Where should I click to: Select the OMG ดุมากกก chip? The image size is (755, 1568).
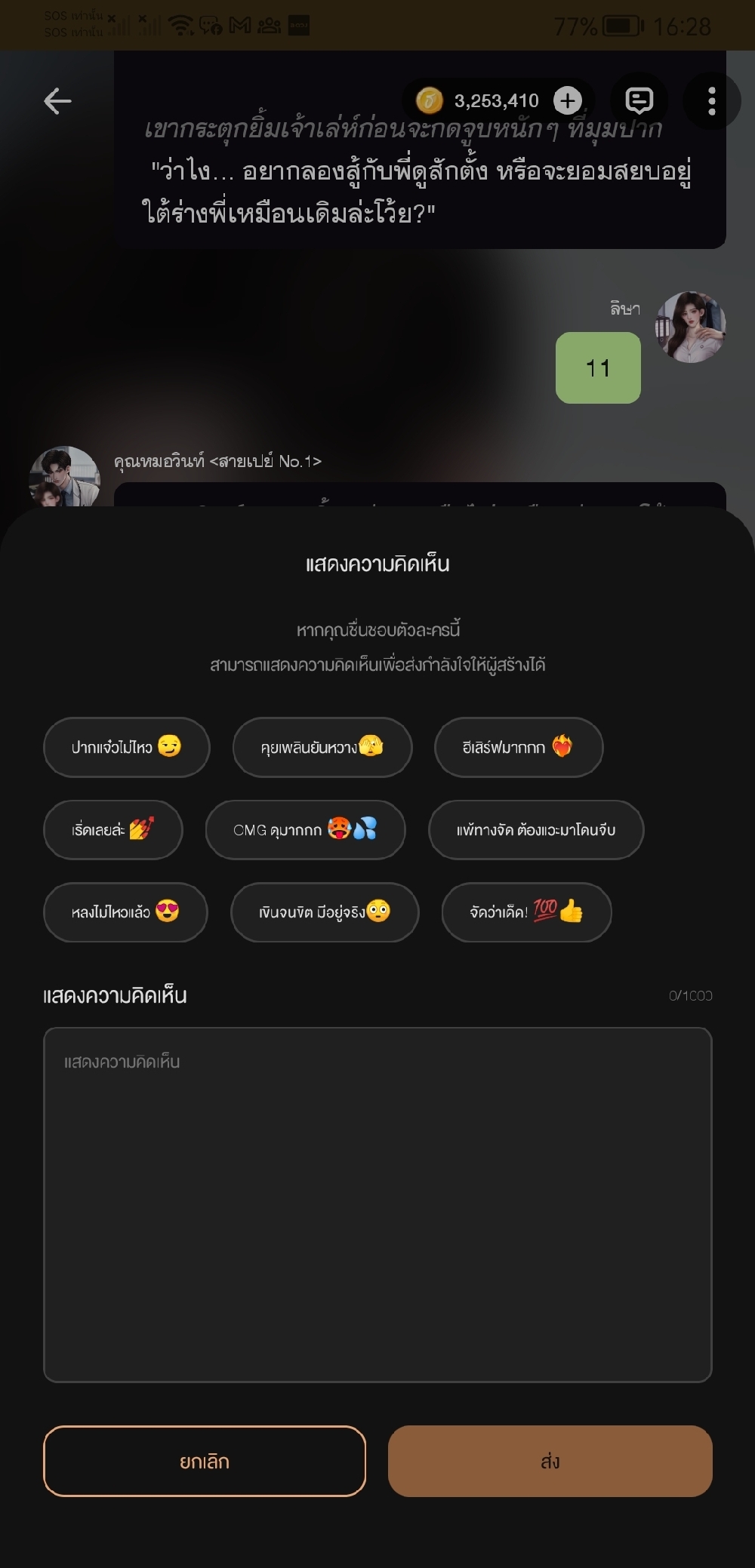pos(305,830)
